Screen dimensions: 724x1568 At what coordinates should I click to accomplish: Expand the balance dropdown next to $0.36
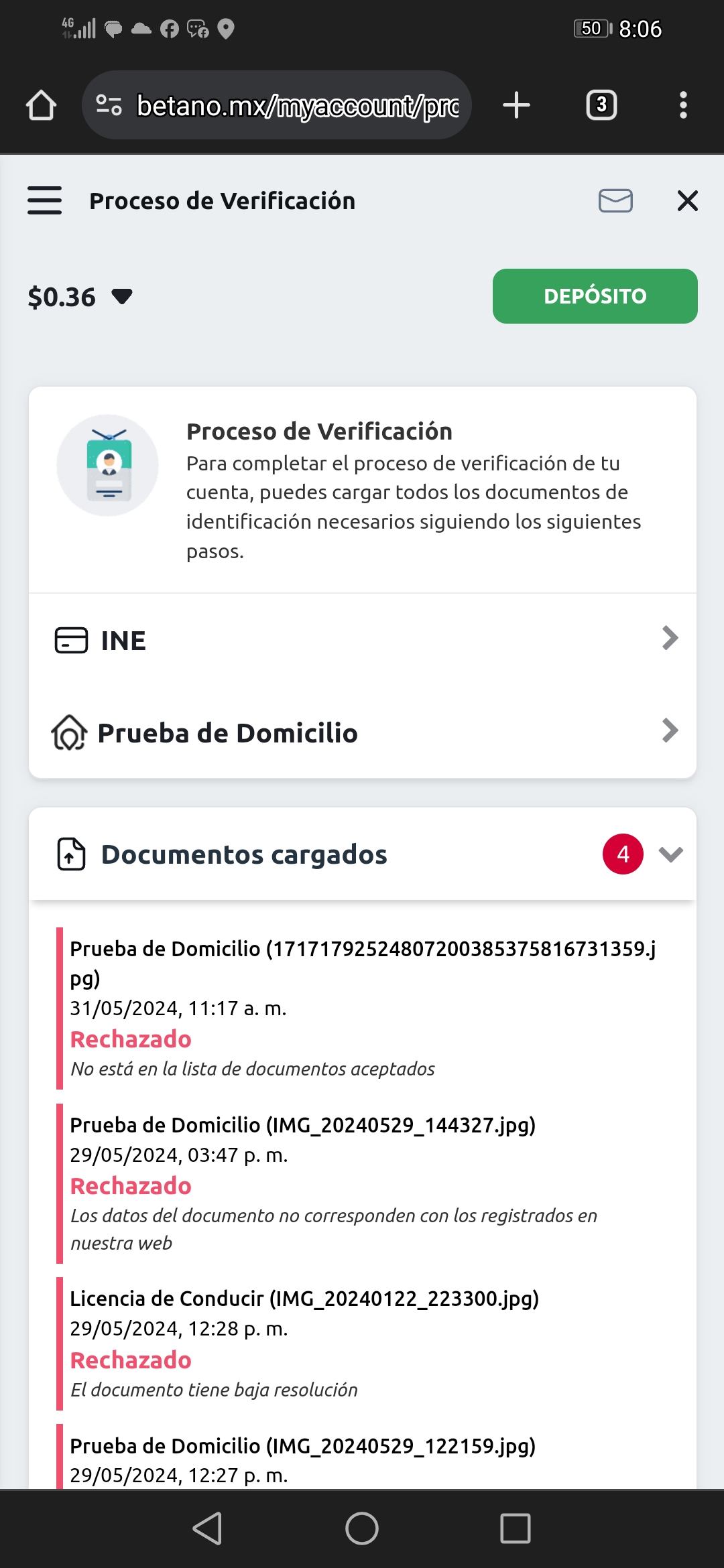pyautogui.click(x=121, y=297)
